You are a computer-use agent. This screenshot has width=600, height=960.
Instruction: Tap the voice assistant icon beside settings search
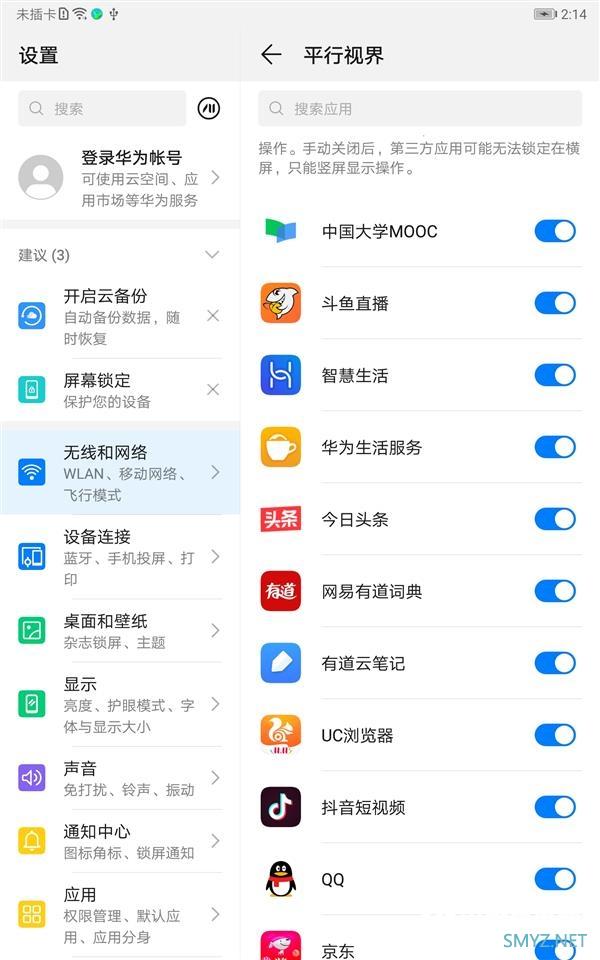209,108
